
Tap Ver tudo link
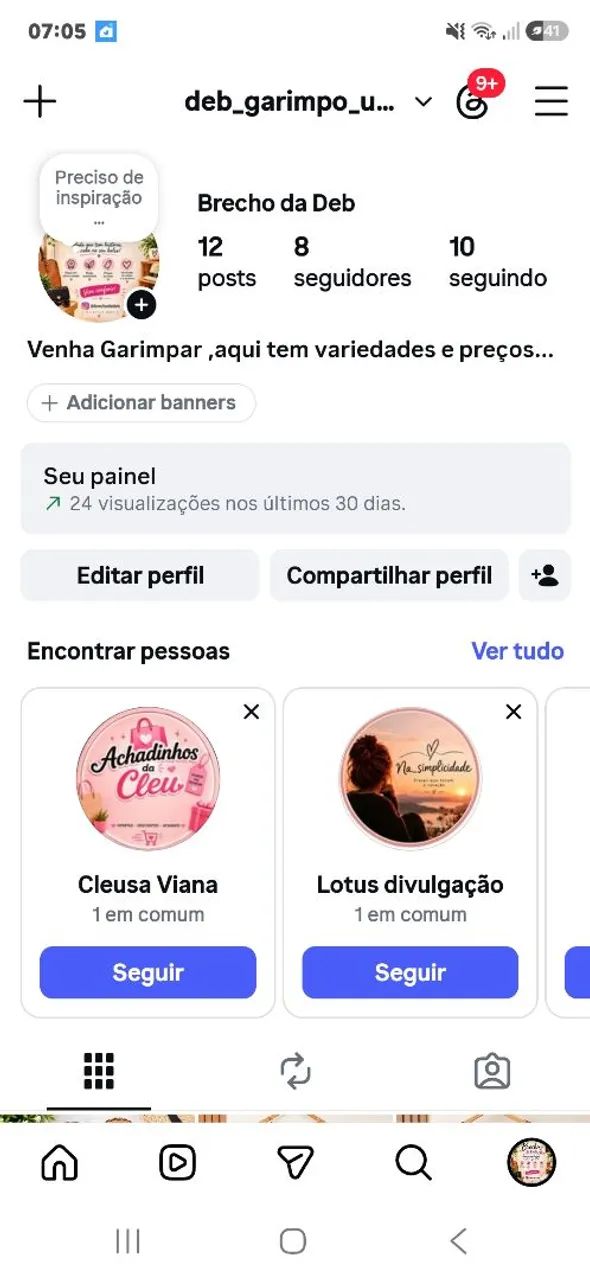point(517,651)
